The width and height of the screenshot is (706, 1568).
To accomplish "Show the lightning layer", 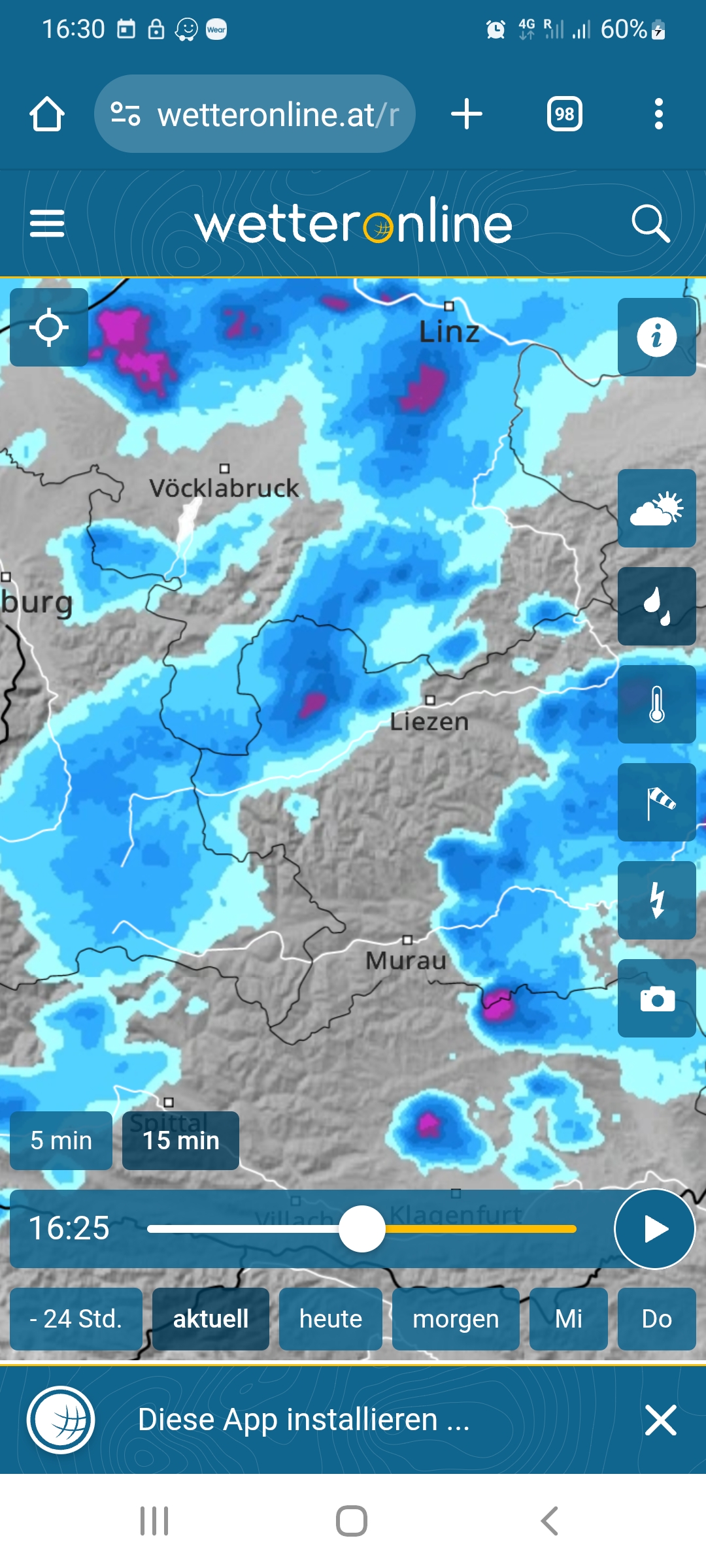I will point(656,900).
